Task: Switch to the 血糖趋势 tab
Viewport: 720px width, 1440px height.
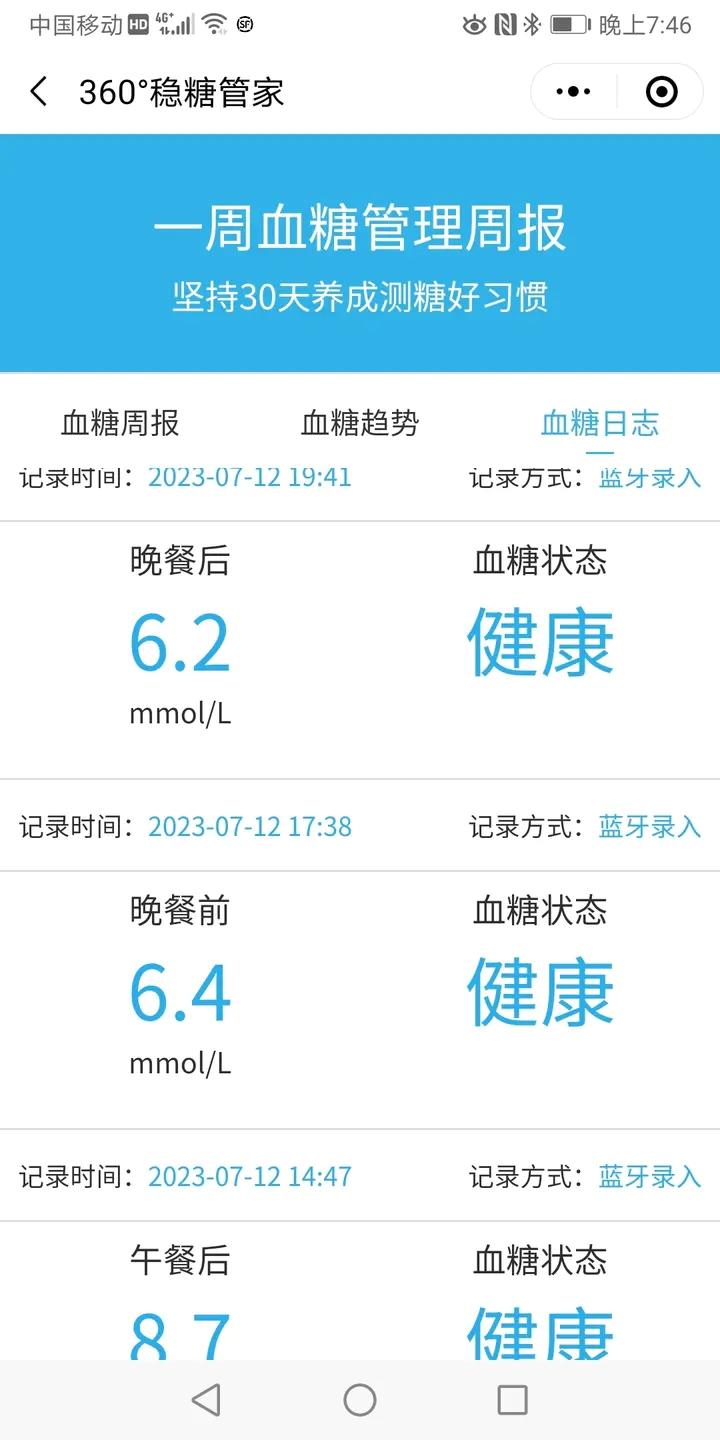Action: pos(359,423)
